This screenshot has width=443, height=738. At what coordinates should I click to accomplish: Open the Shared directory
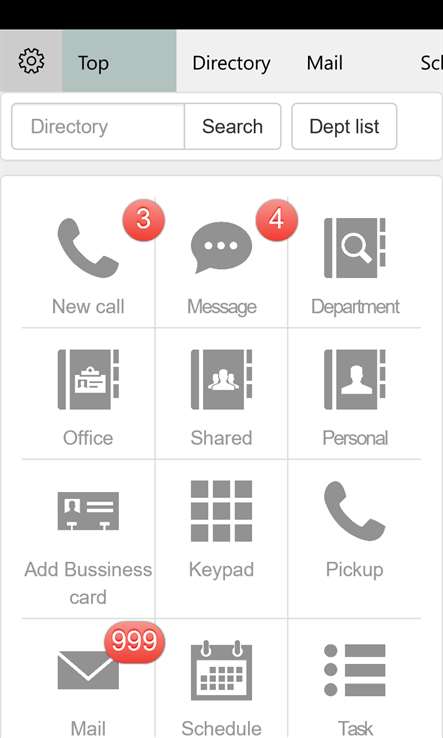point(221,393)
